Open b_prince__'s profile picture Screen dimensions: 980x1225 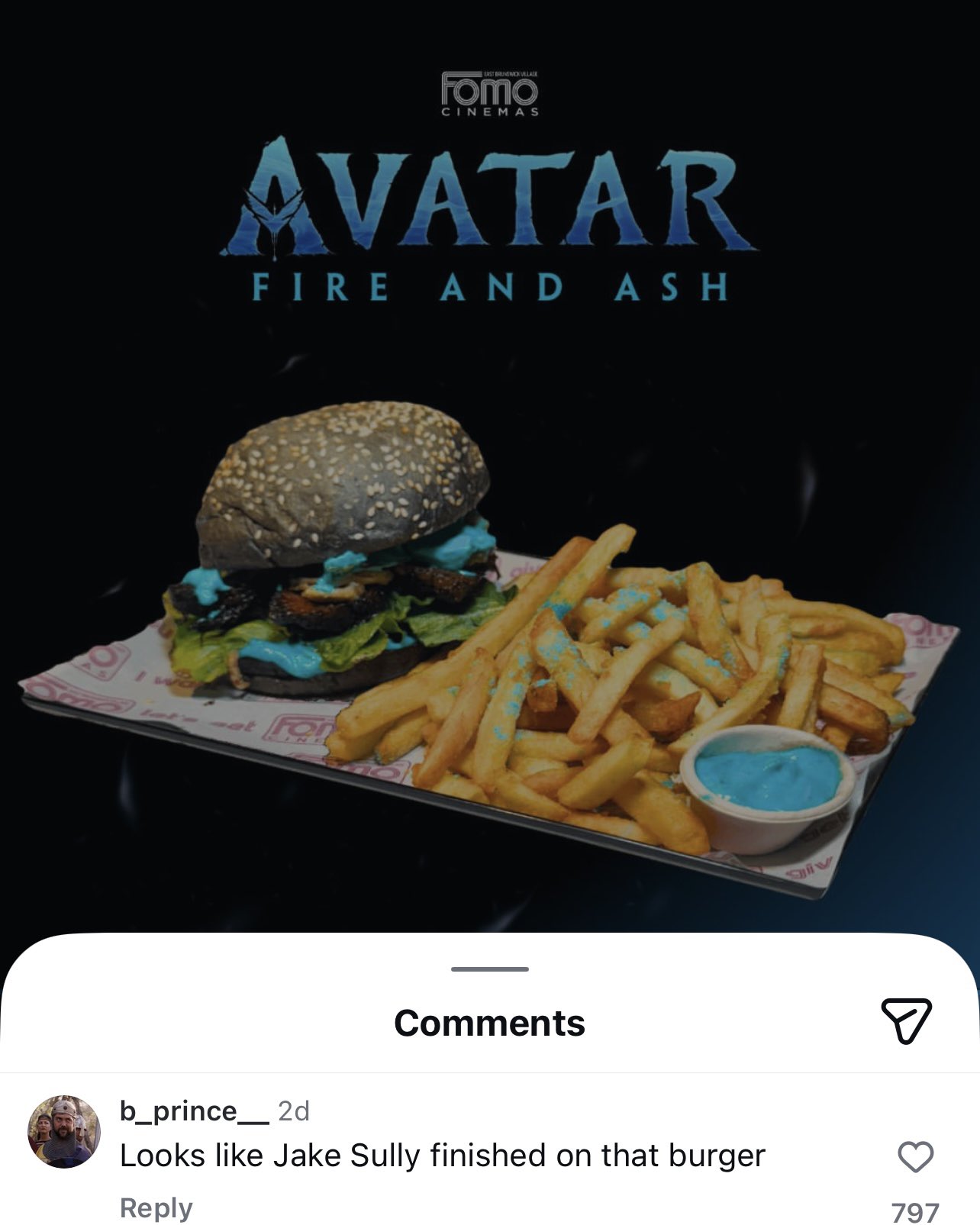64,1132
